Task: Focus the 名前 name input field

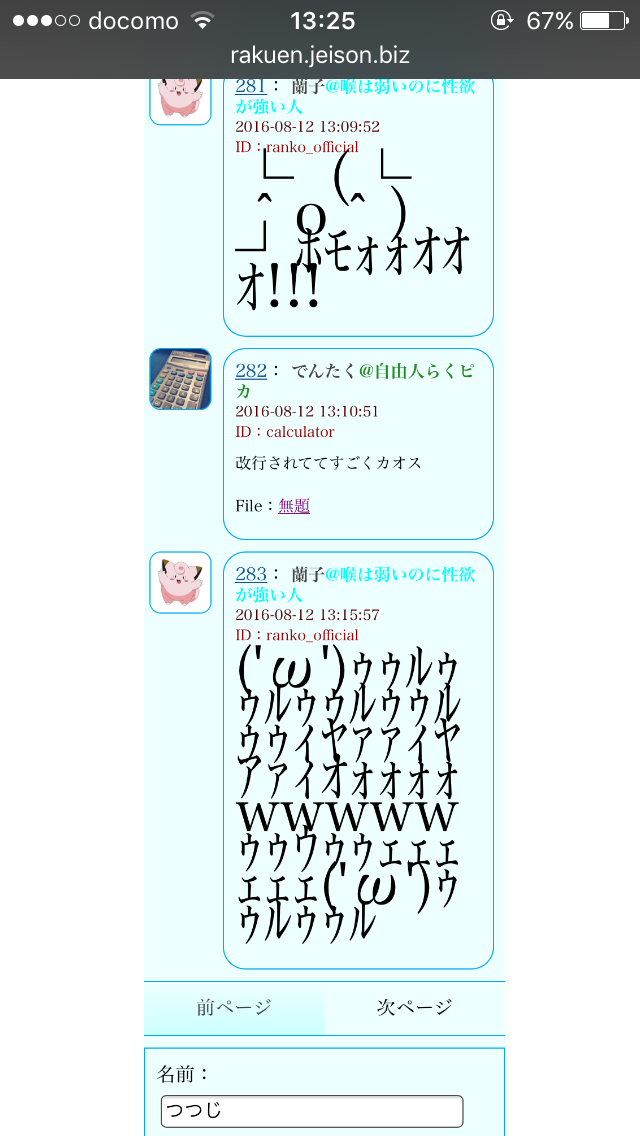Action: [x=312, y=1111]
